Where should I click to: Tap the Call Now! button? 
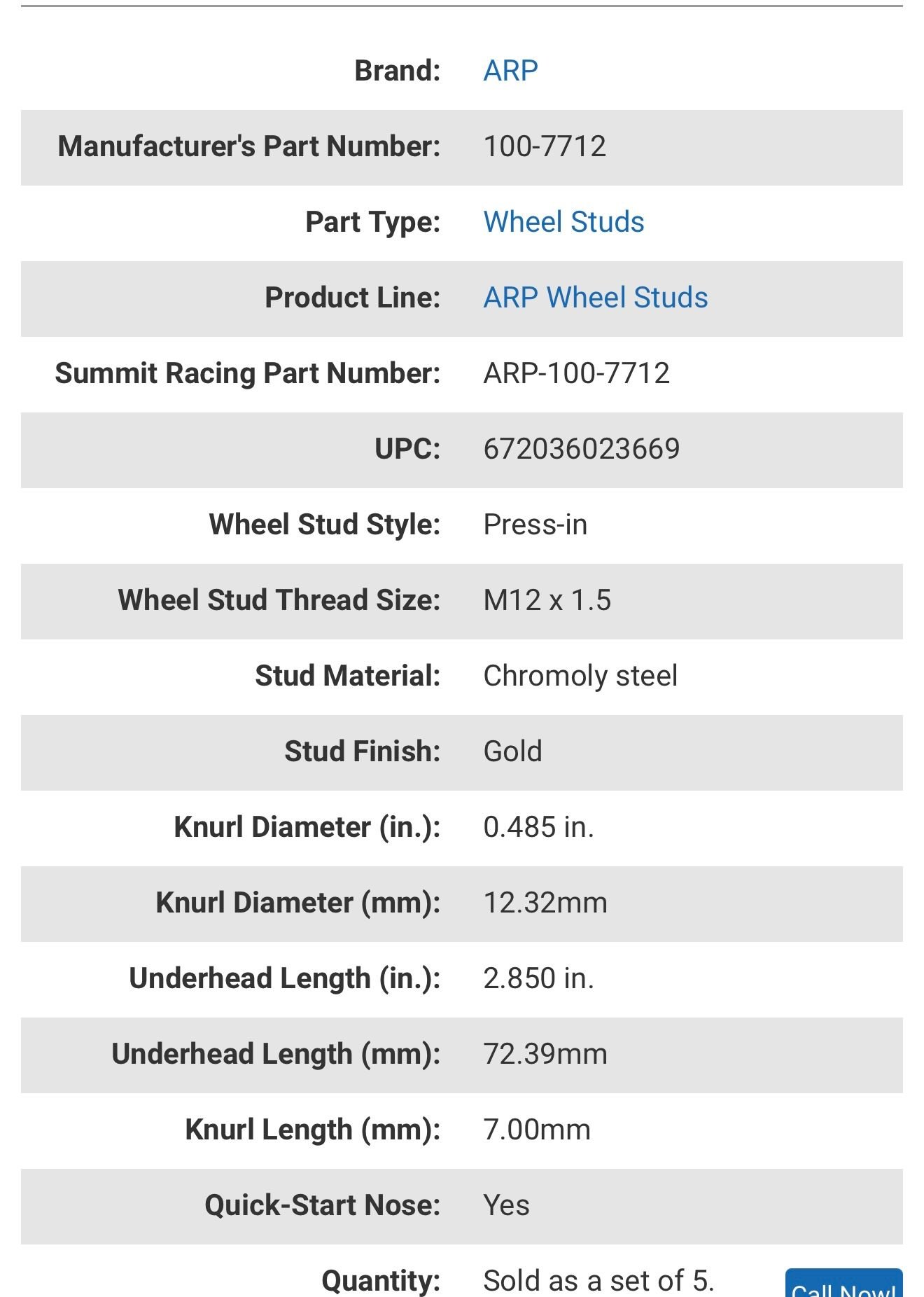(843, 1283)
